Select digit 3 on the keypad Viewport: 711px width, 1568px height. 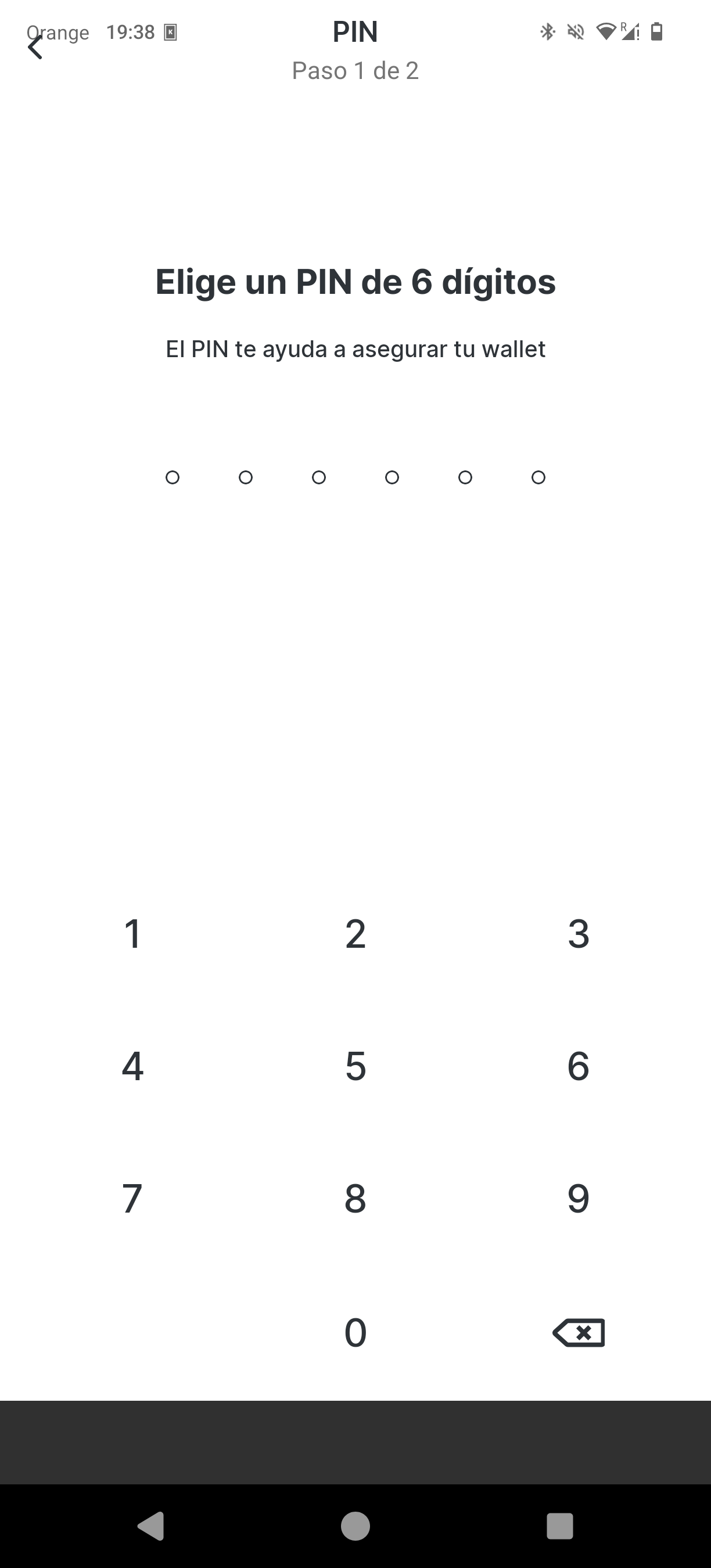coord(579,934)
